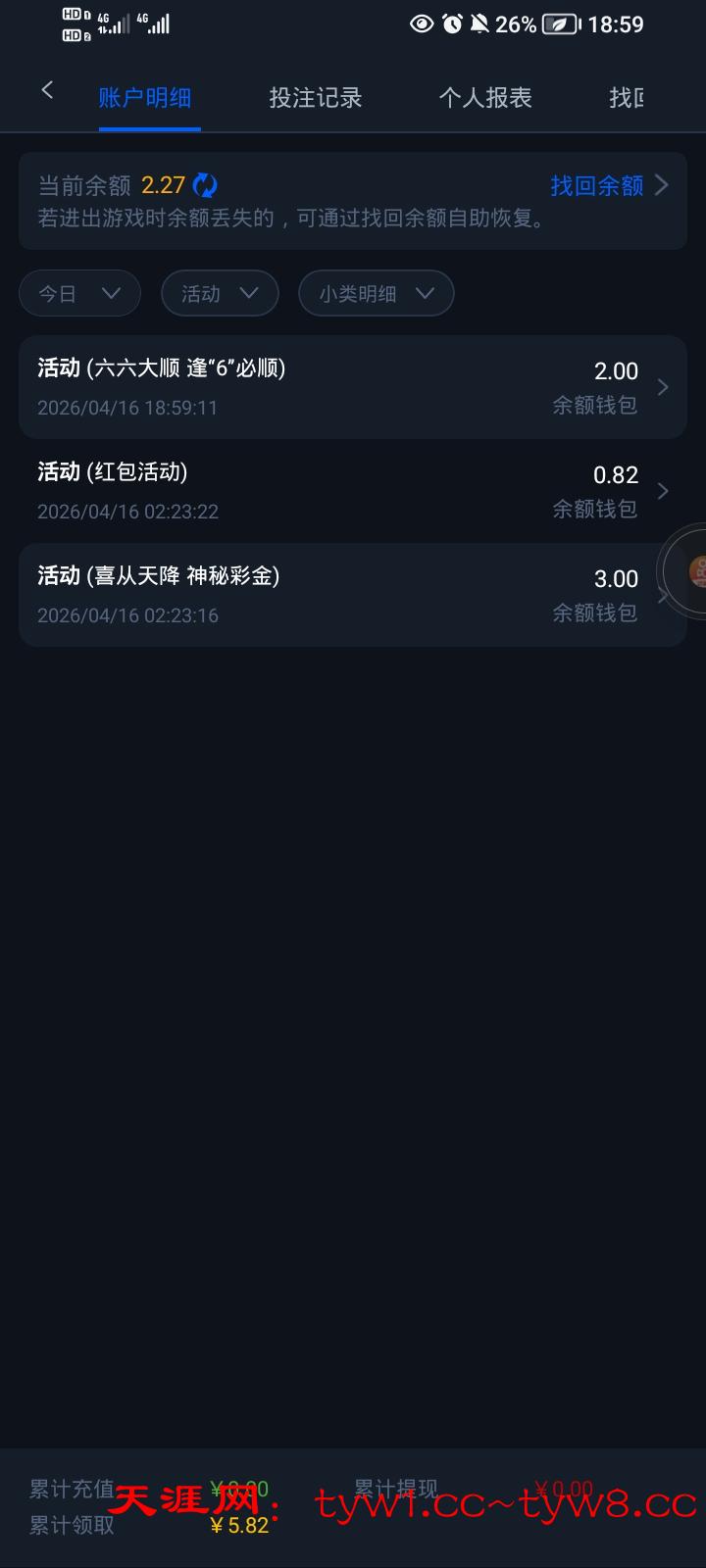Tap the eye icon in the status bar
The height and width of the screenshot is (1568, 706).
pyautogui.click(x=422, y=24)
